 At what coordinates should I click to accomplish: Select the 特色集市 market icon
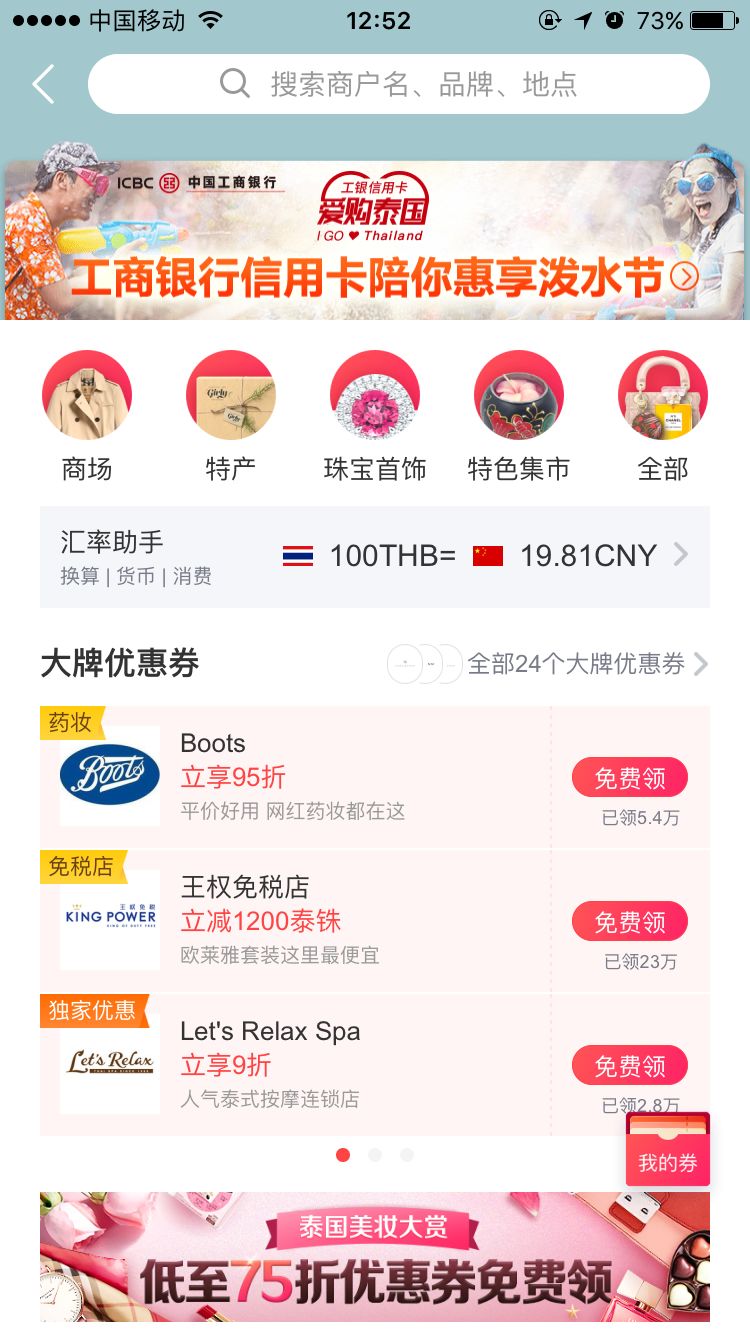[518, 394]
